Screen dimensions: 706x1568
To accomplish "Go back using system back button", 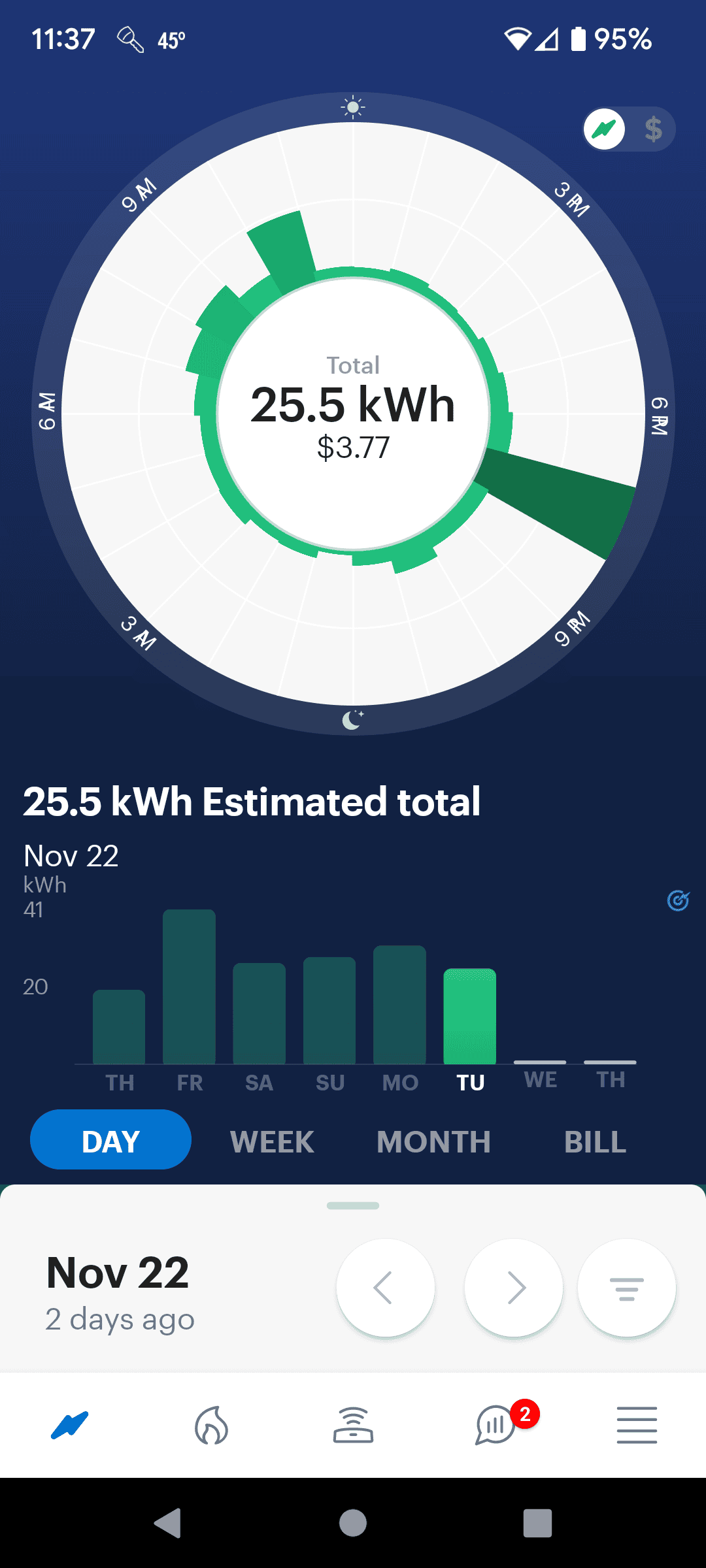I will tap(168, 1523).
